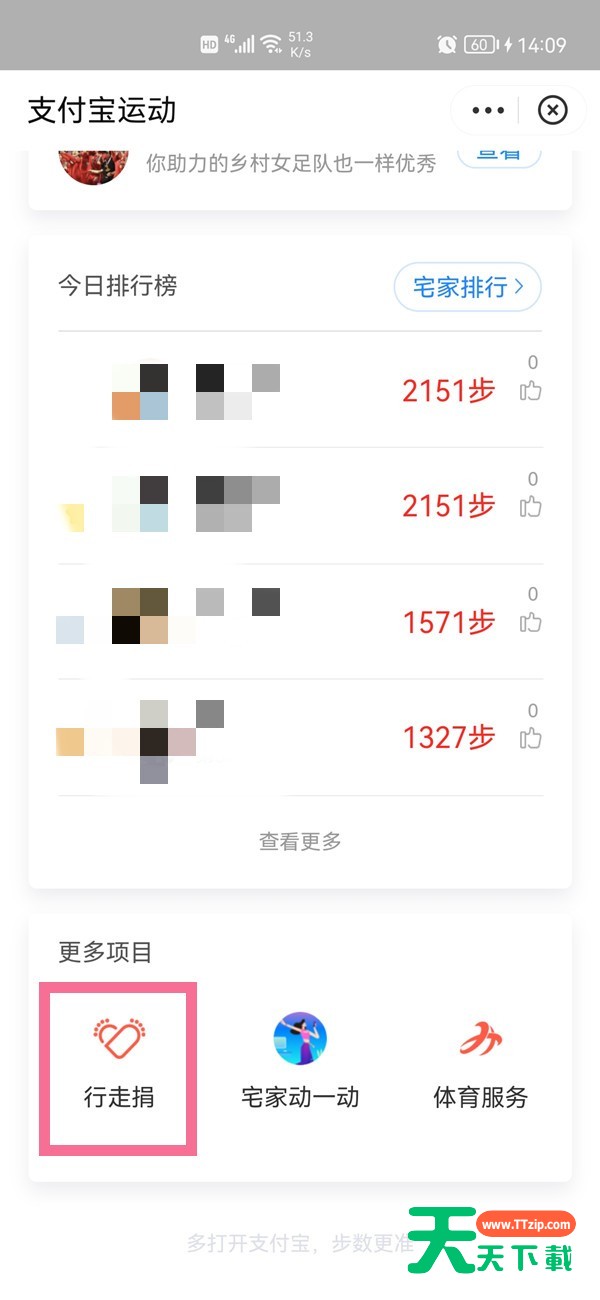Open the 宅家排行 ranking
This screenshot has height=1300, width=600.
pyautogui.click(x=468, y=288)
